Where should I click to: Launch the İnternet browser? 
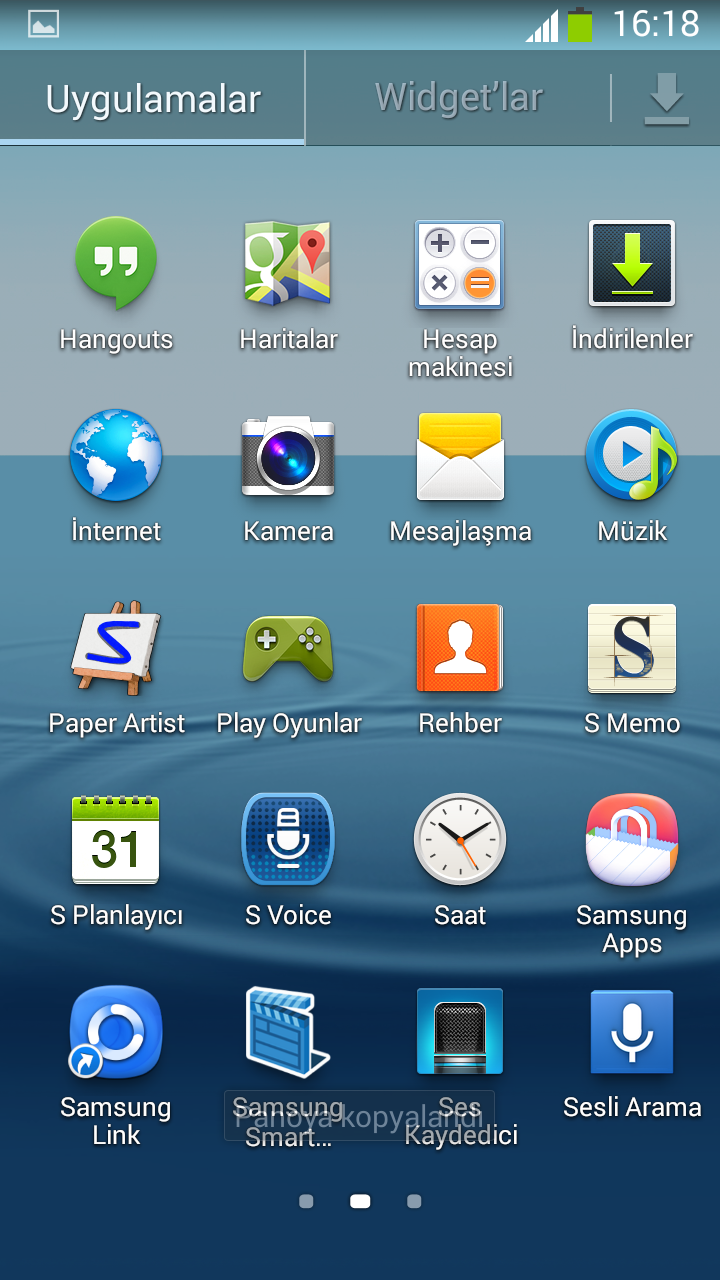[x=116, y=455]
